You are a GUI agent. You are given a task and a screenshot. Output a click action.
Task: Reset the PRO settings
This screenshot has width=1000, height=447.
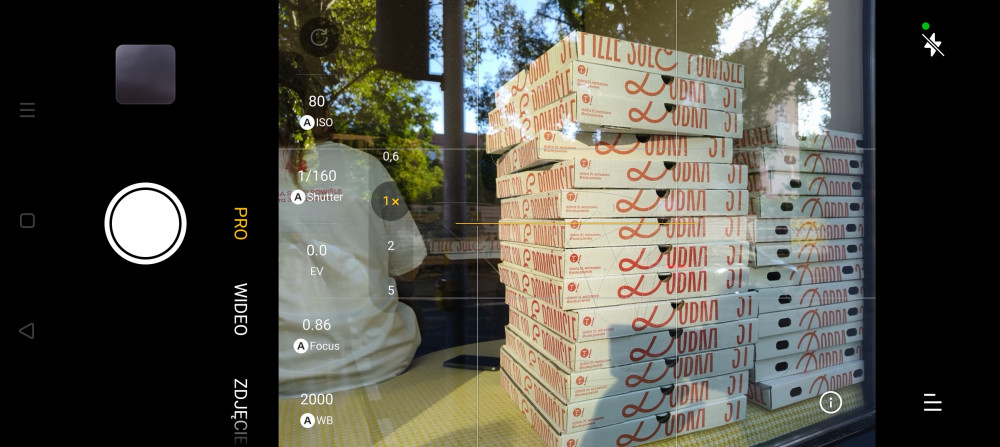click(319, 37)
